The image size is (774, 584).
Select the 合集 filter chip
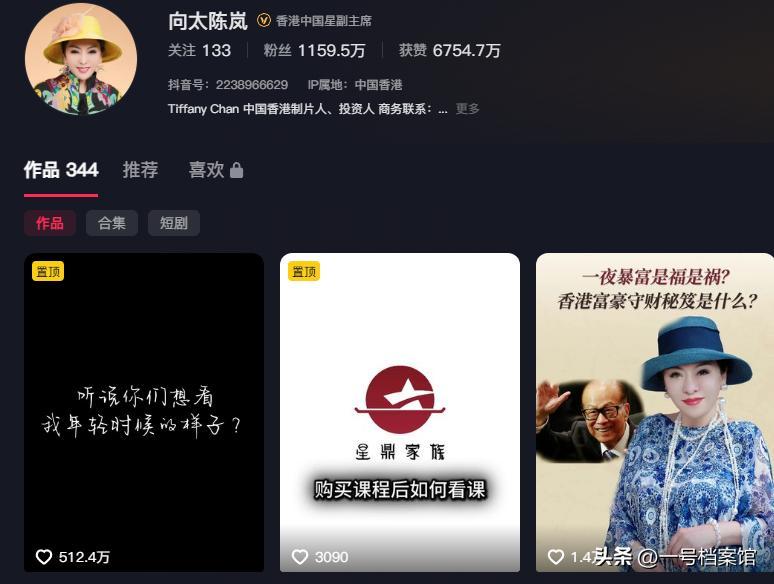click(x=112, y=223)
